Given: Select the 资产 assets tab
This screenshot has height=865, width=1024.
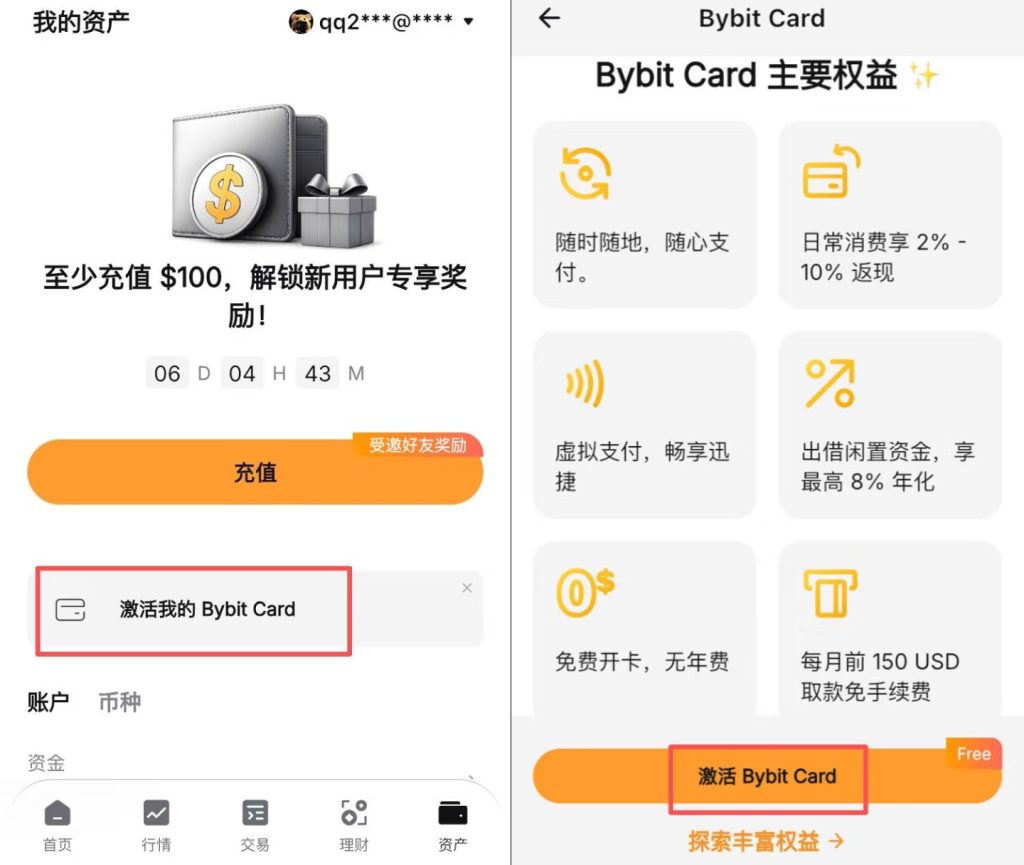Looking at the screenshot, I should pyautogui.click(x=452, y=825).
